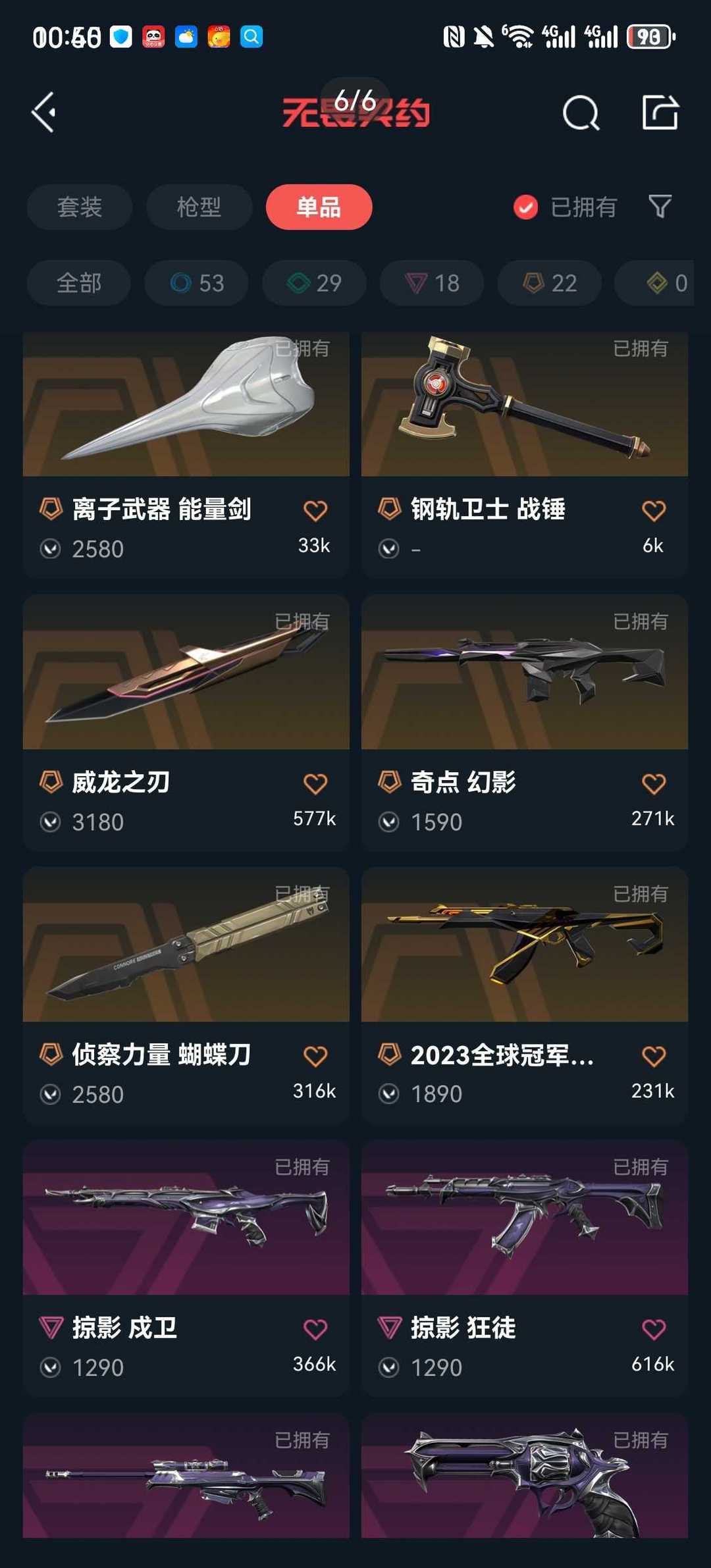
Task: Toggle the 已拥有 checkbox
Action: point(525,207)
